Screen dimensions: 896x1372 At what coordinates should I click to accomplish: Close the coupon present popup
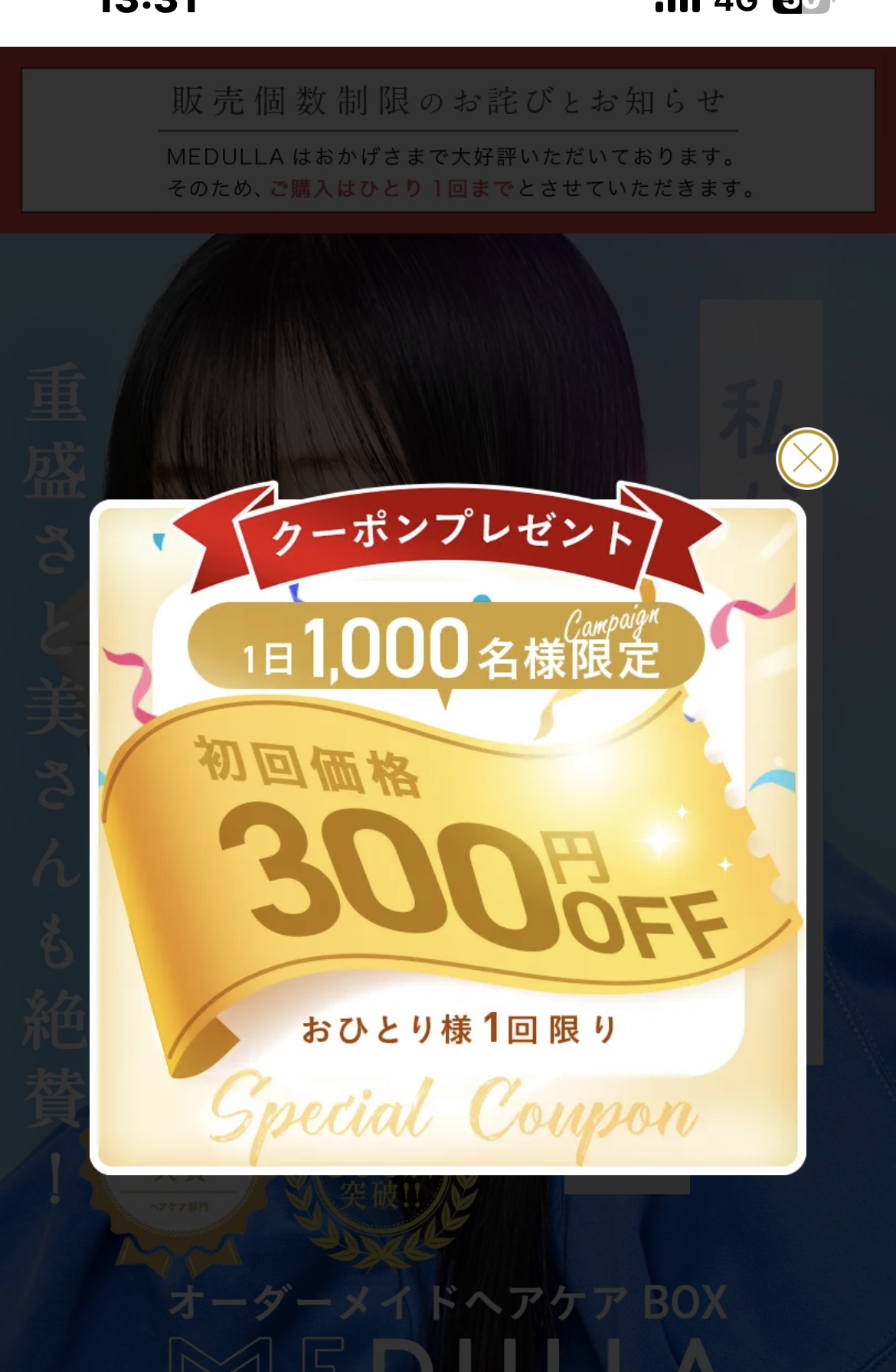[x=806, y=459]
